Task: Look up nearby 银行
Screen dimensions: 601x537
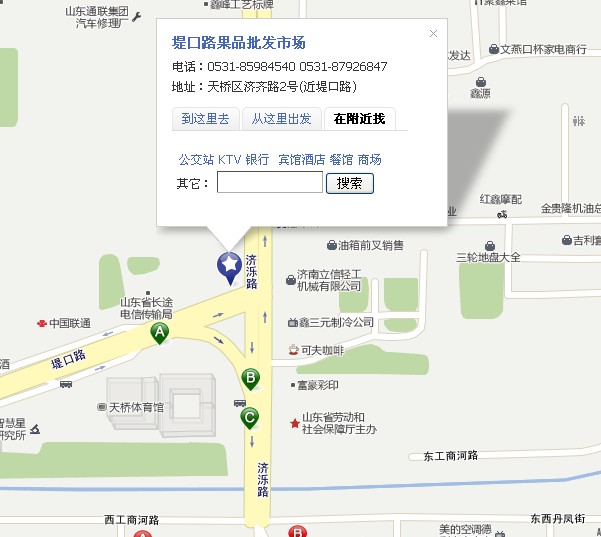Action: (257, 160)
